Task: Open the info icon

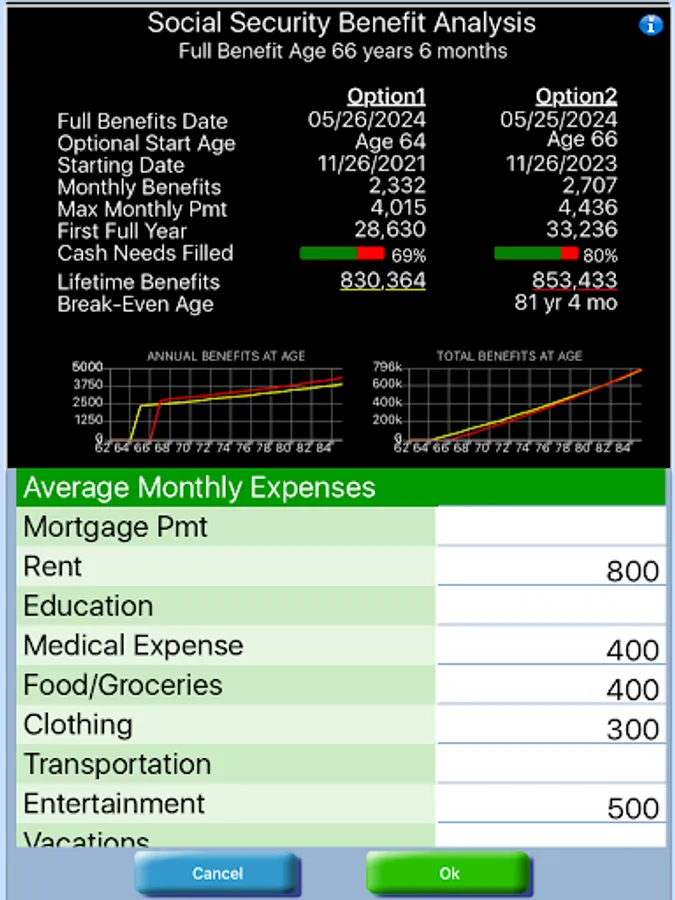Action: tap(651, 26)
